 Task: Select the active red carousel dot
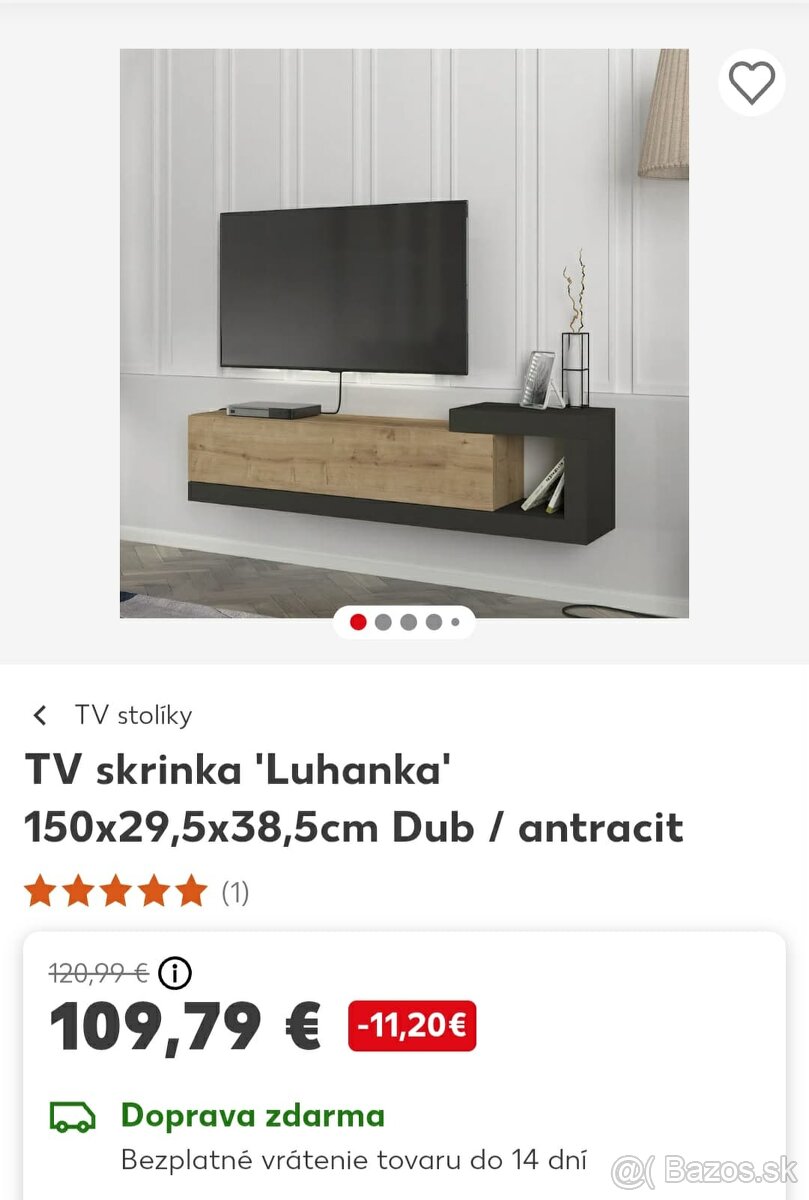tap(357, 622)
